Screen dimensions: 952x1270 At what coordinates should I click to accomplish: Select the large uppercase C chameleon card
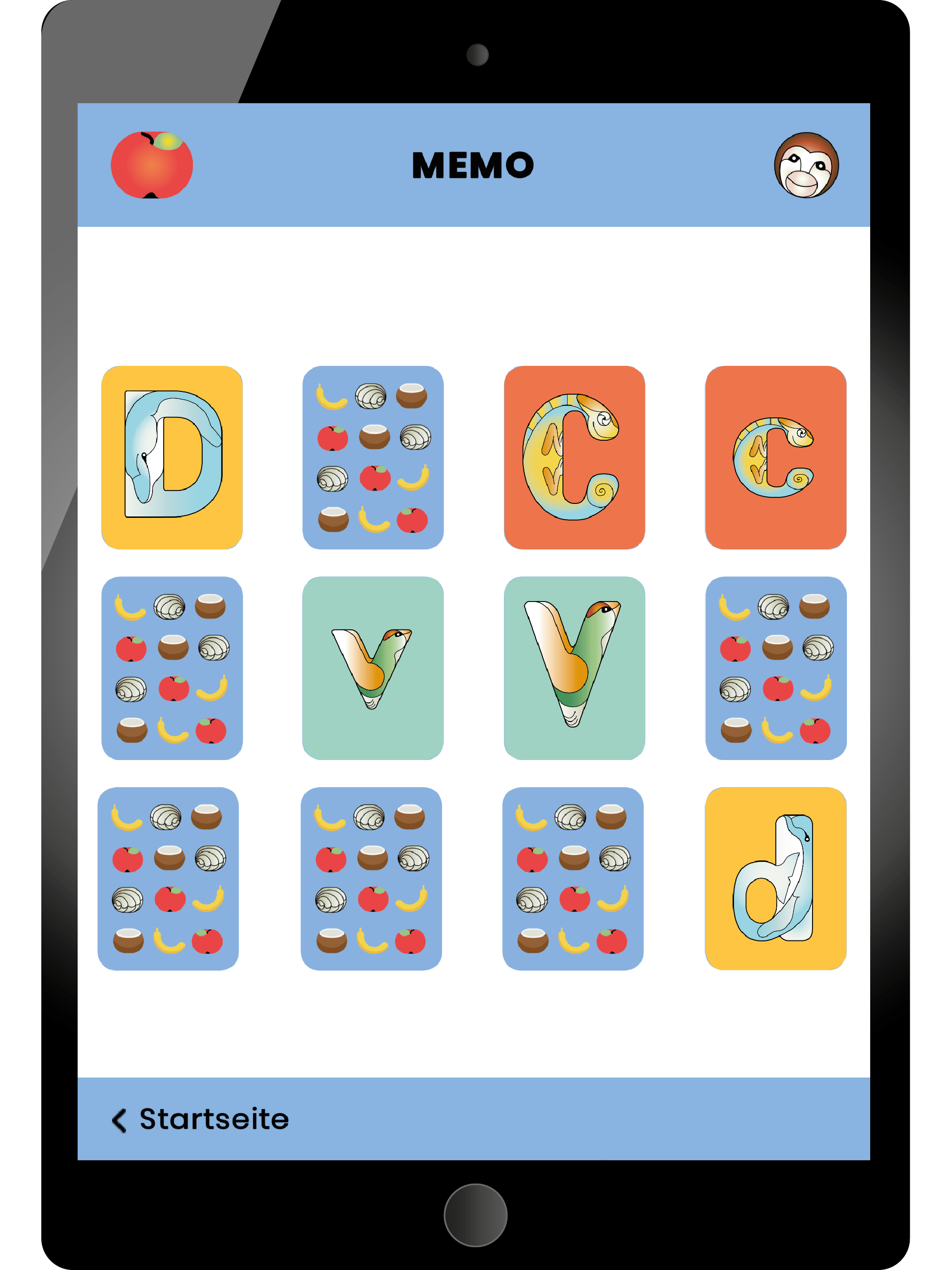click(574, 457)
